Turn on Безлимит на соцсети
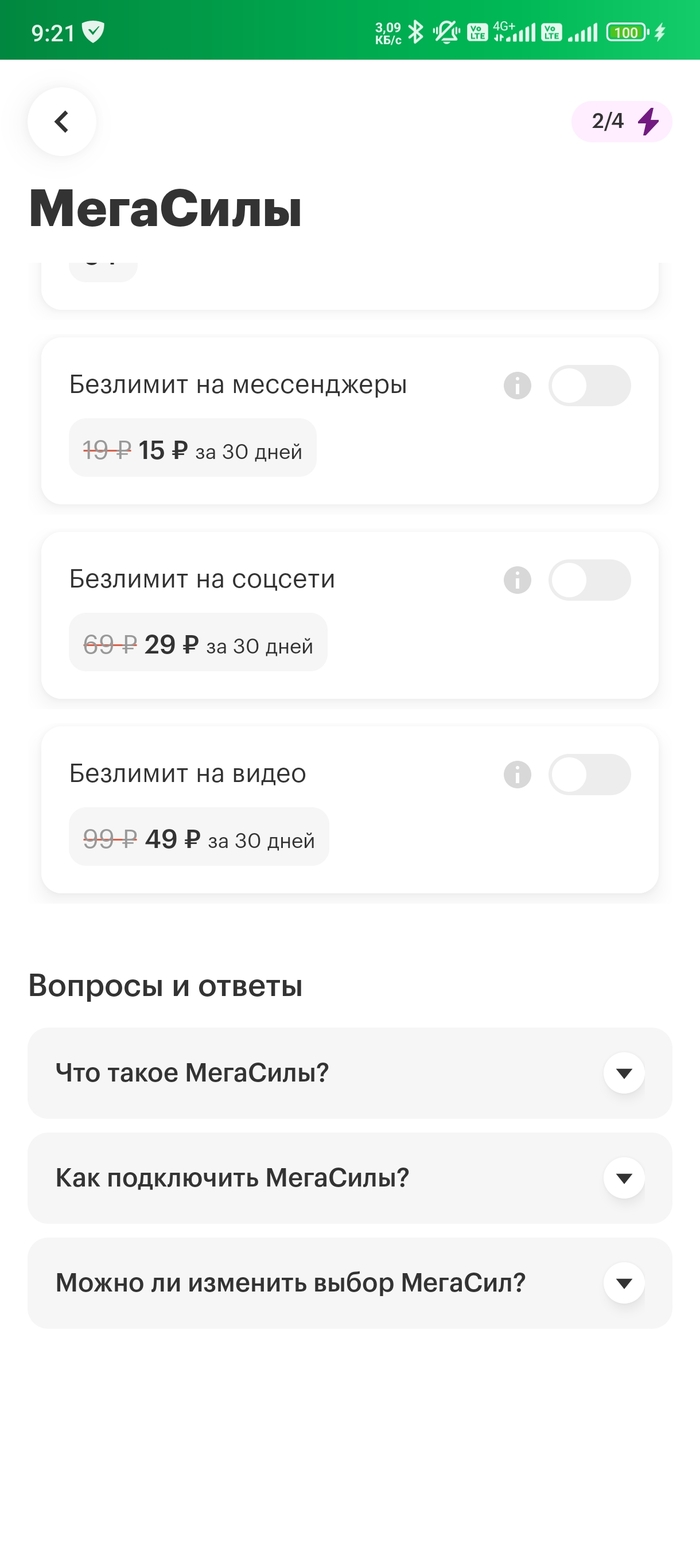The height and width of the screenshot is (1556, 700). click(589, 580)
